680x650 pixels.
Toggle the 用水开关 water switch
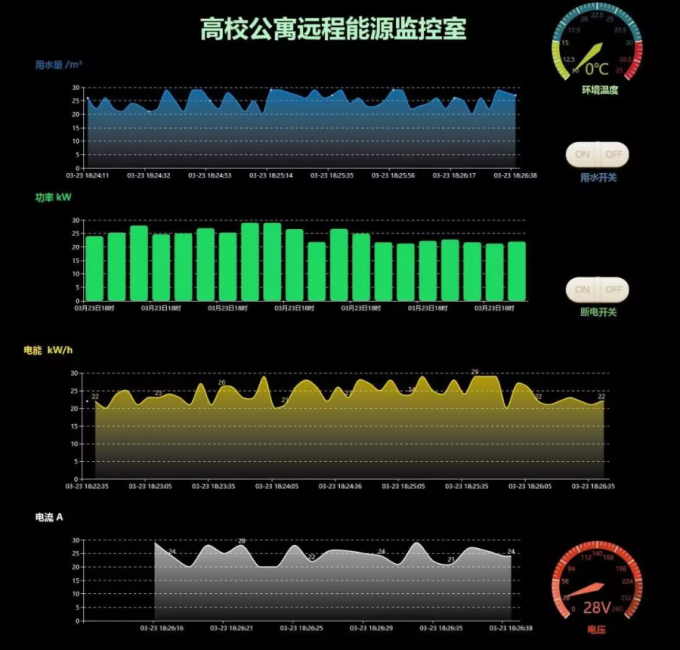(x=598, y=155)
